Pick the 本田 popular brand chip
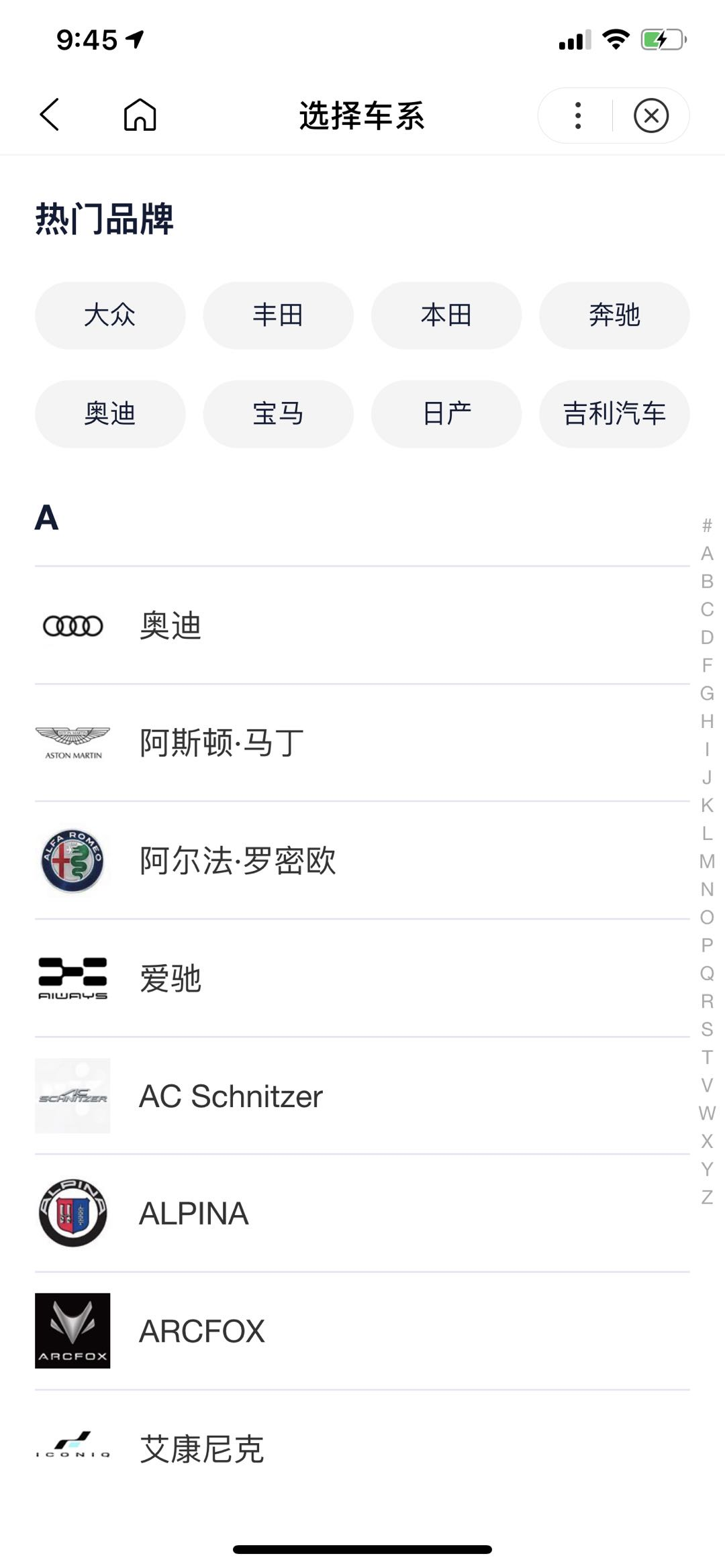 pyautogui.click(x=446, y=315)
